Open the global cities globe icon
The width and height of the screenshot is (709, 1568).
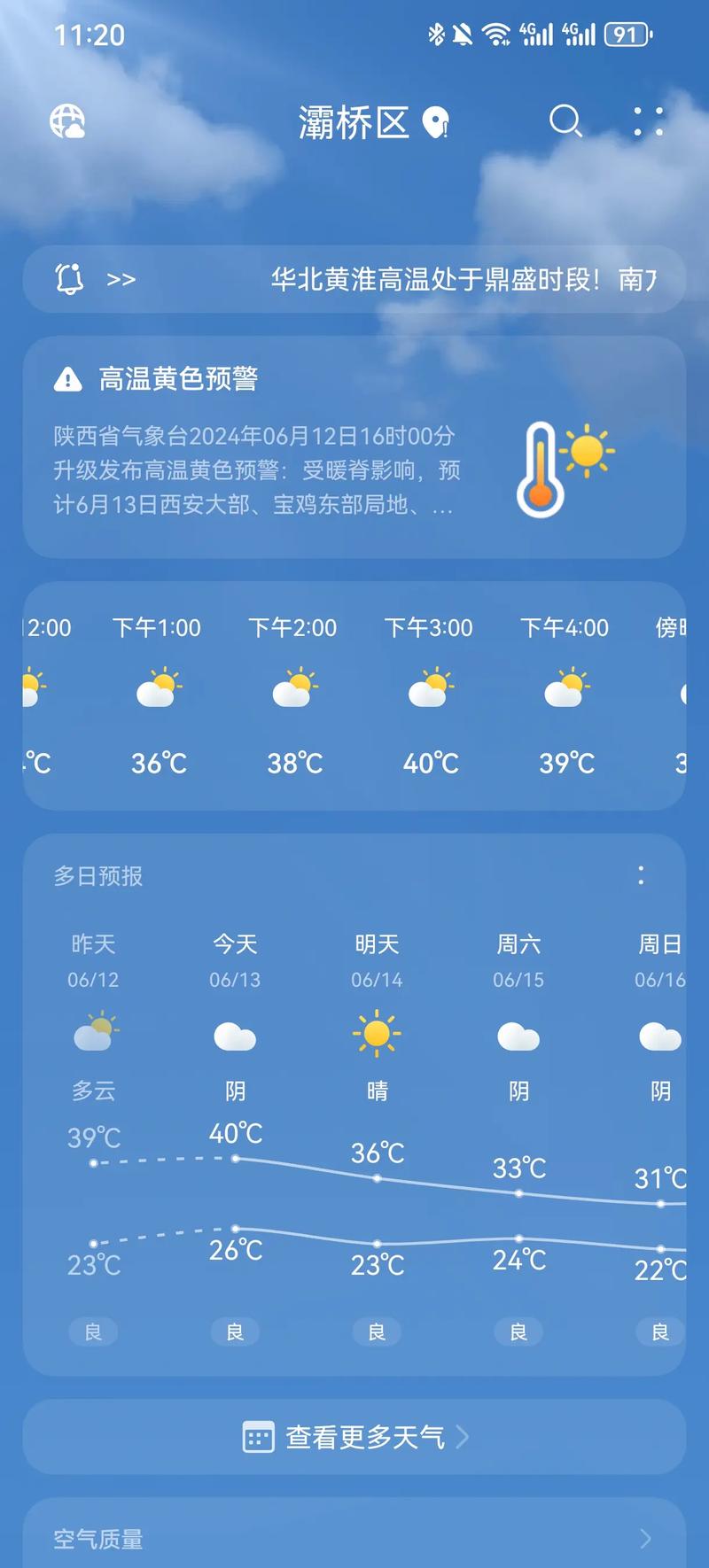(67, 122)
